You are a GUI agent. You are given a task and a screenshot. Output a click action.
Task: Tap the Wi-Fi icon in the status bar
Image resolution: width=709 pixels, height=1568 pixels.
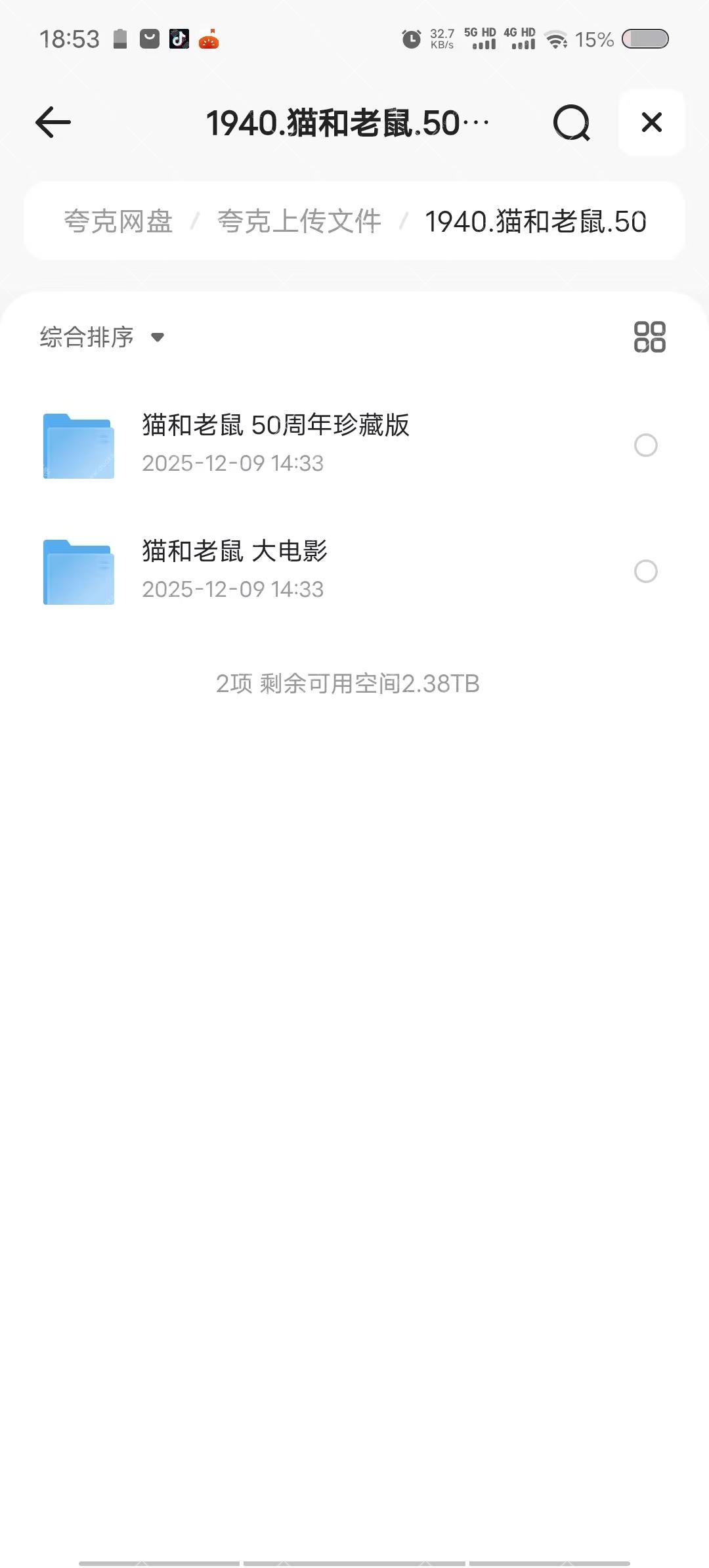[x=555, y=39]
